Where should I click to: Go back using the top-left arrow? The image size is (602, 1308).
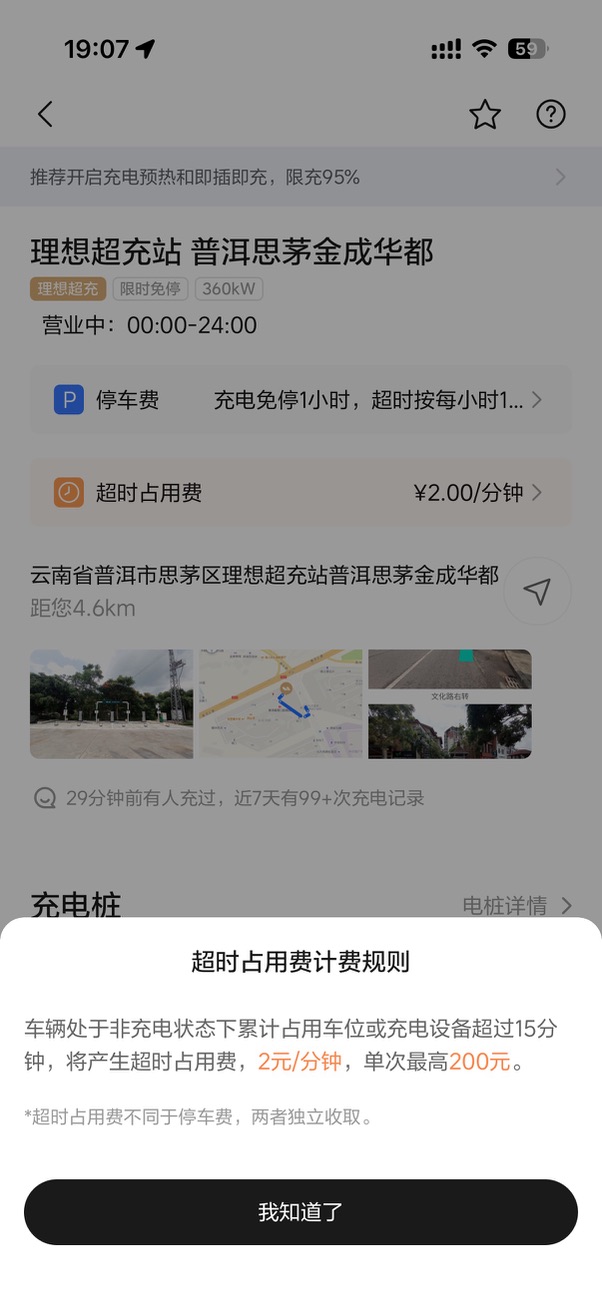pos(45,114)
